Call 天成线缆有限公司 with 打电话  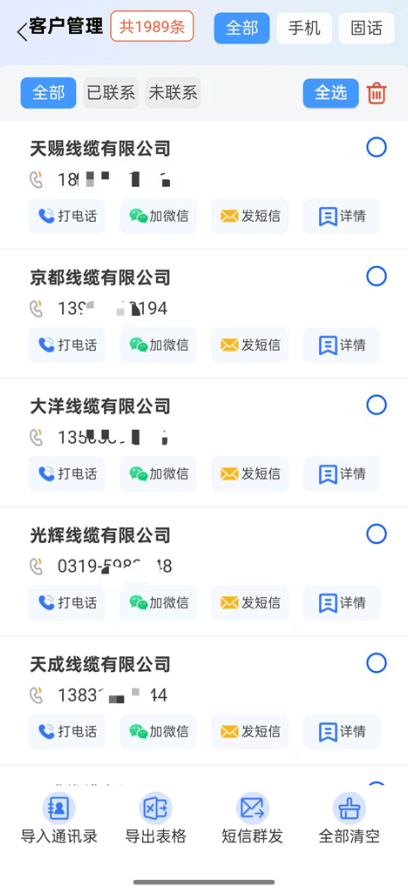(67, 732)
